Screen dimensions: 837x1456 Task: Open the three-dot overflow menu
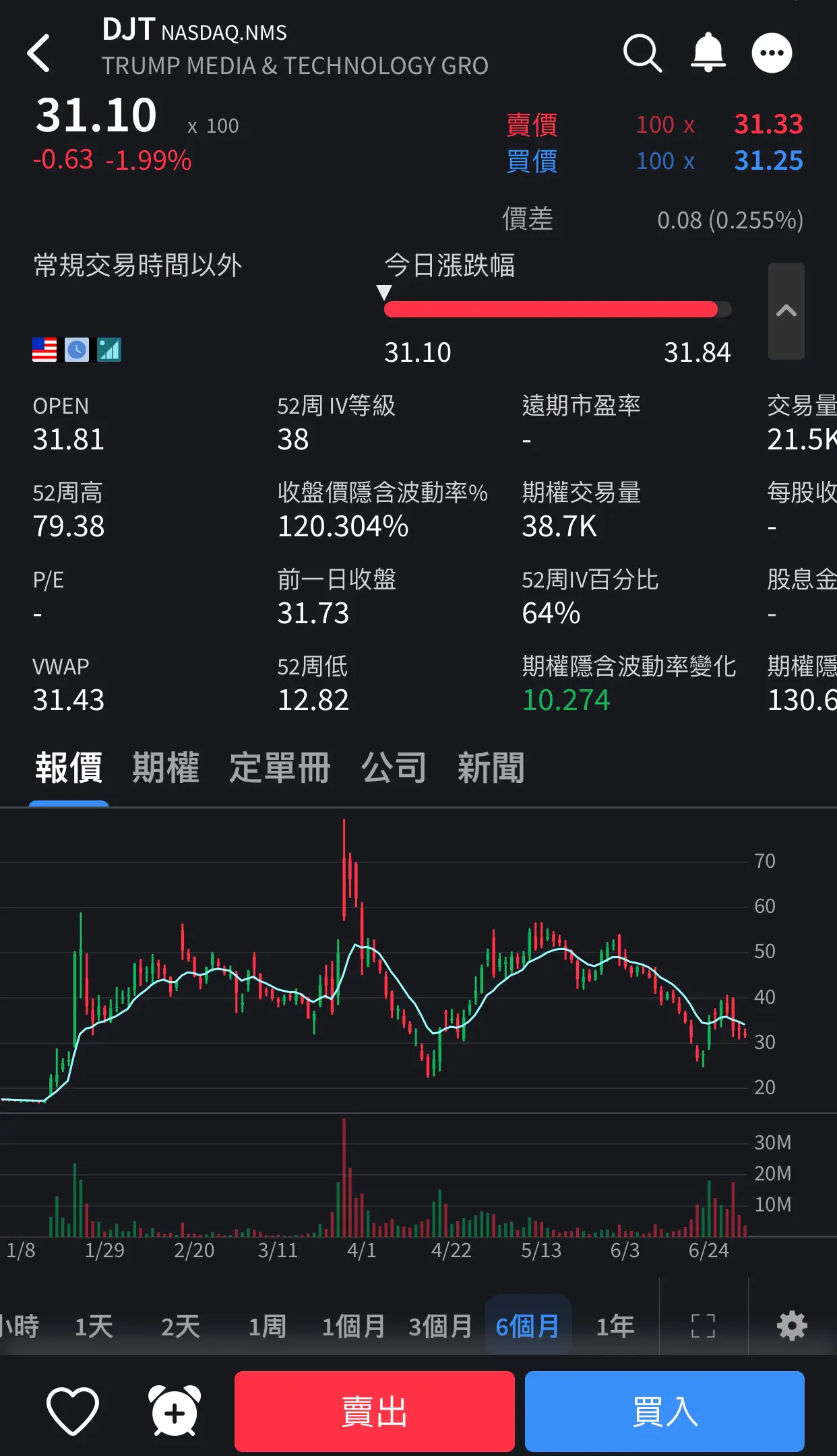coord(772,53)
